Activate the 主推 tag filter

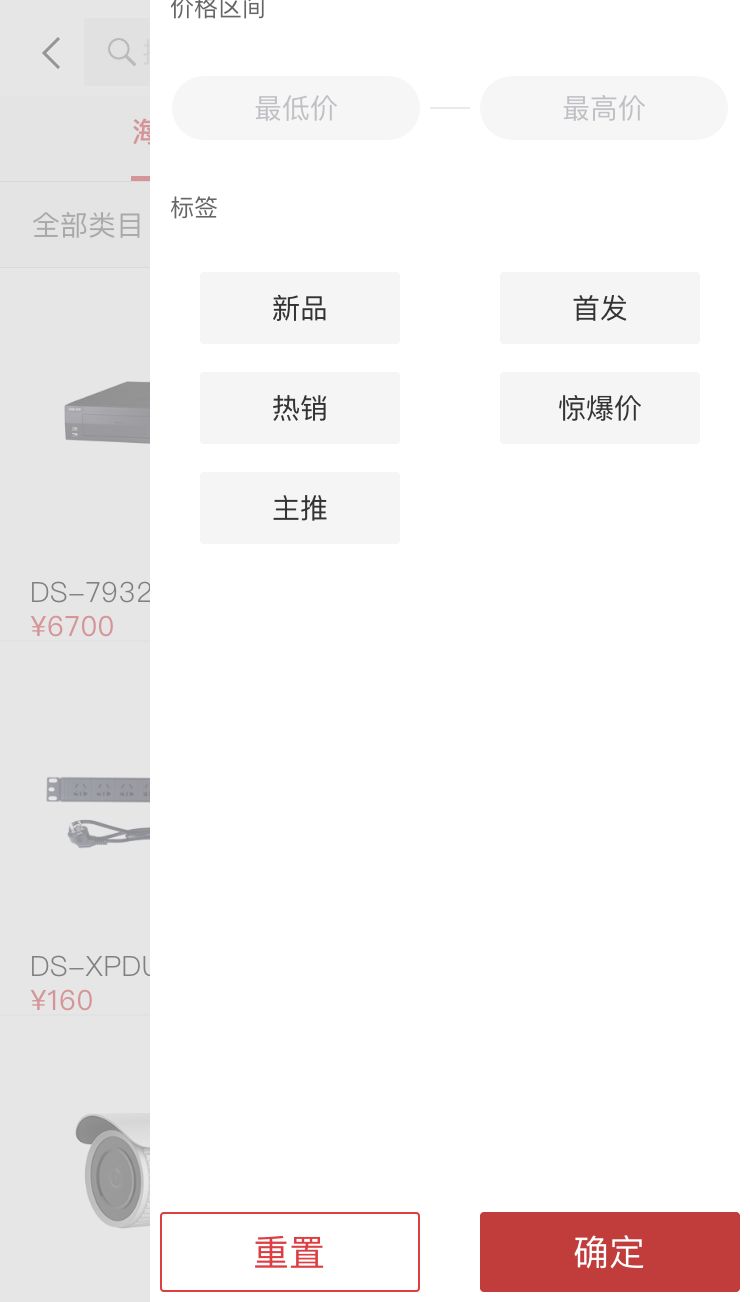(299, 507)
